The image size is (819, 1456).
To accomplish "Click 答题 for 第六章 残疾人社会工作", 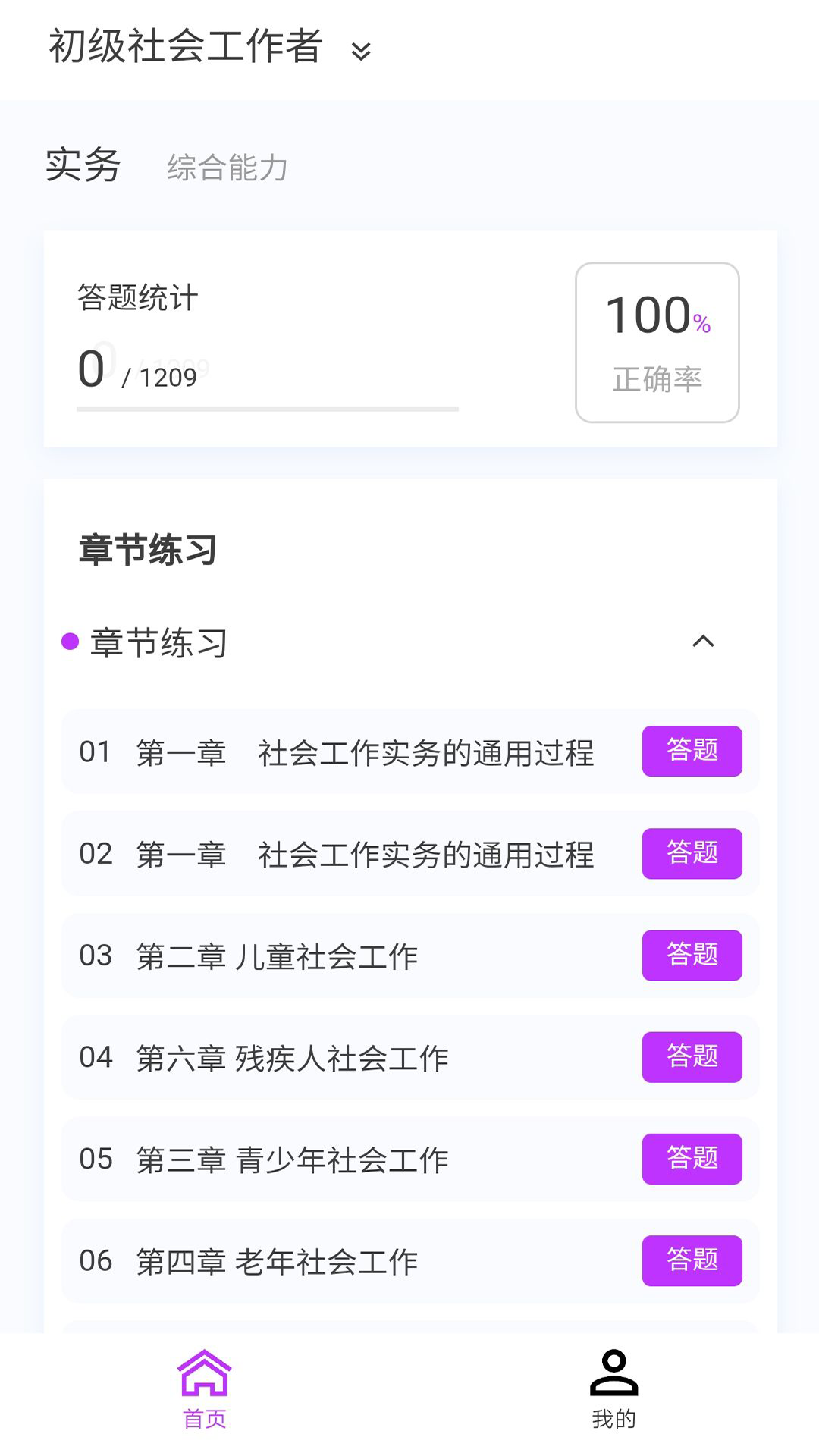I will pyautogui.click(x=692, y=1057).
